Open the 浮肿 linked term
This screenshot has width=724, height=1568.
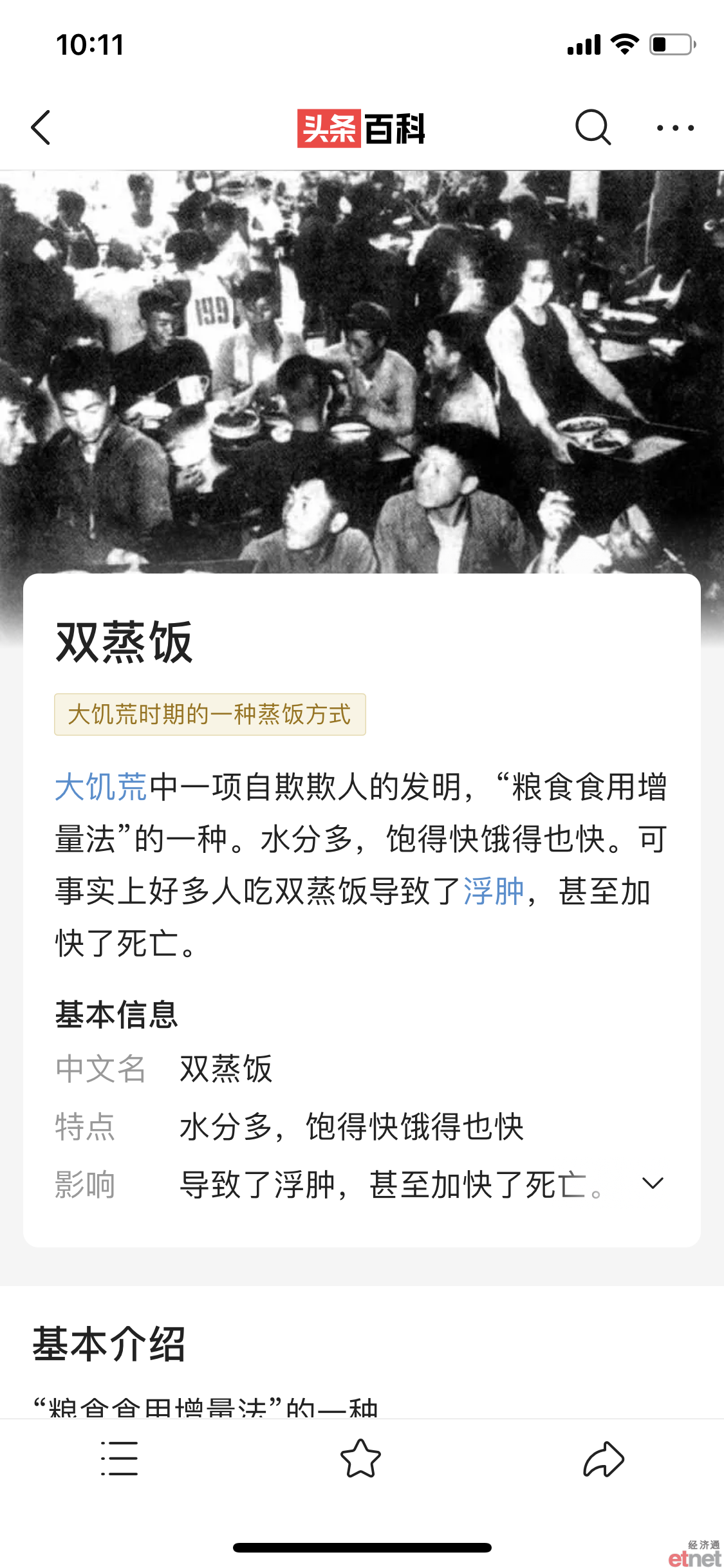(x=494, y=892)
